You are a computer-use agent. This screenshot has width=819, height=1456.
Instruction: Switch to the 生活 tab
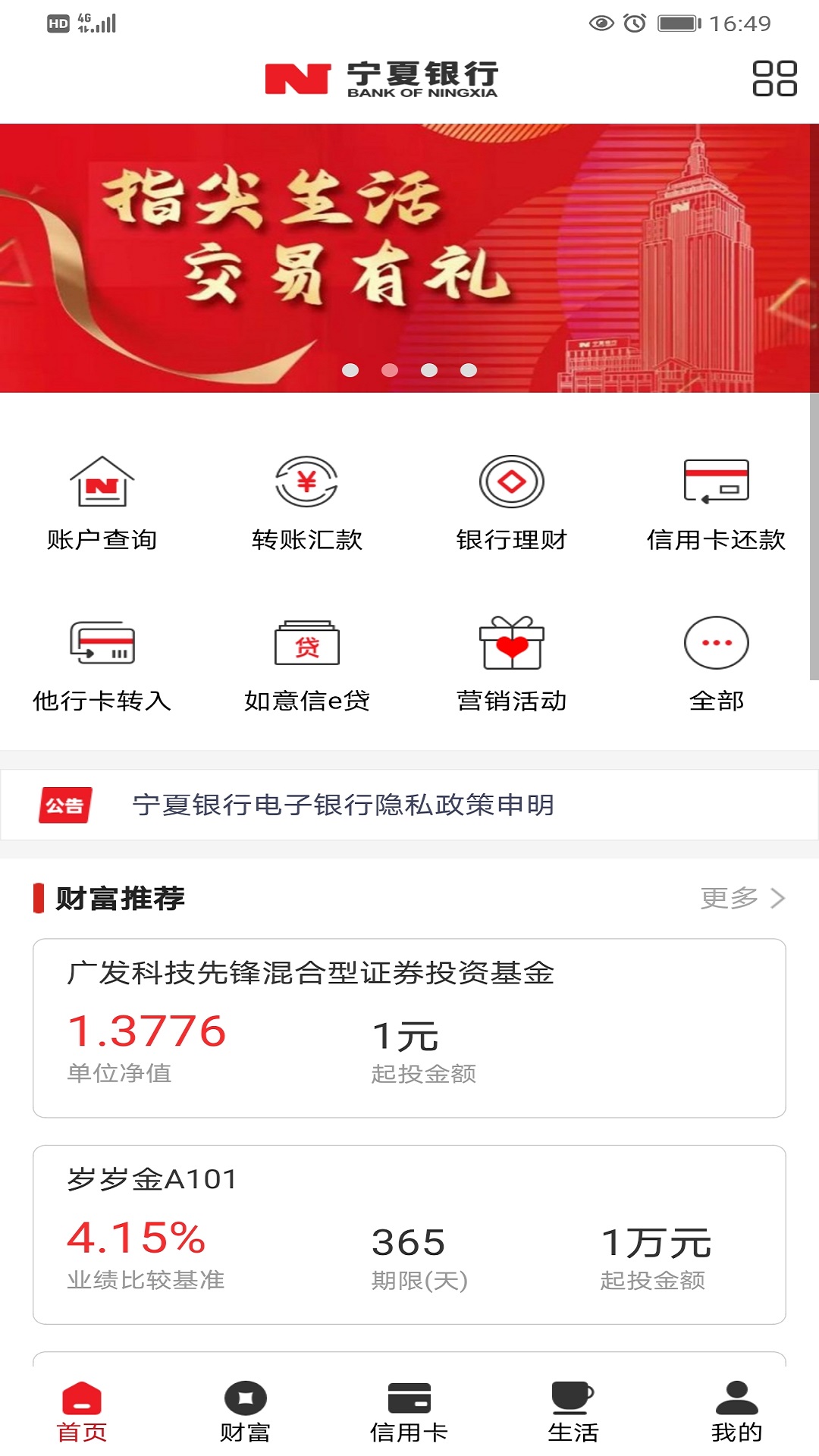pos(573,1412)
